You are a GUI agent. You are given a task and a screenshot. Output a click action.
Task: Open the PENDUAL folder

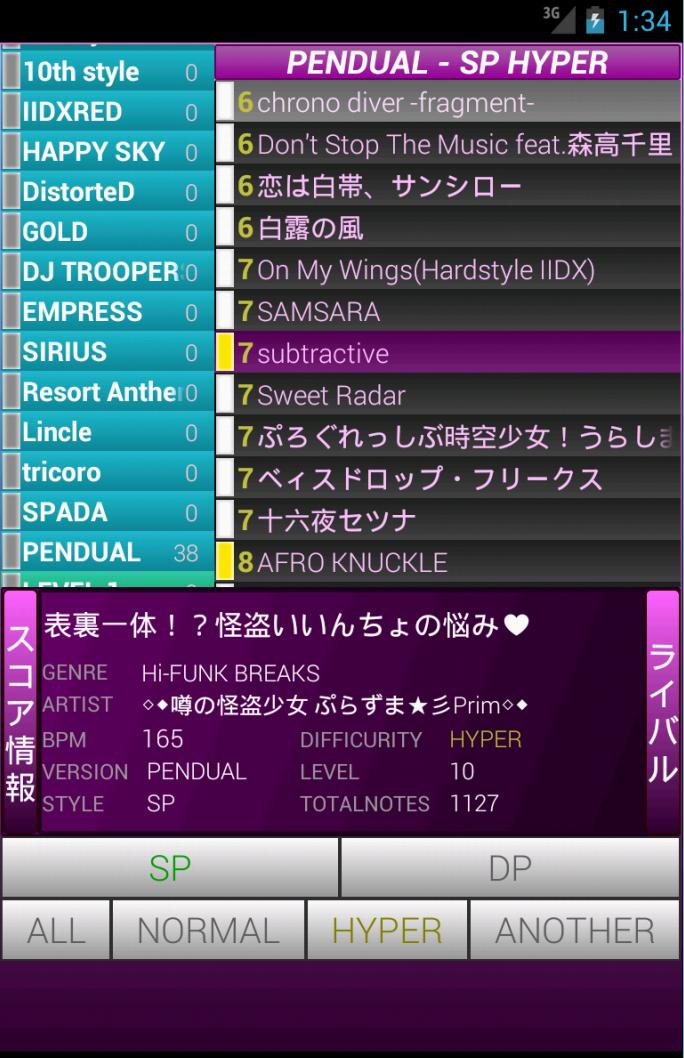pos(107,552)
